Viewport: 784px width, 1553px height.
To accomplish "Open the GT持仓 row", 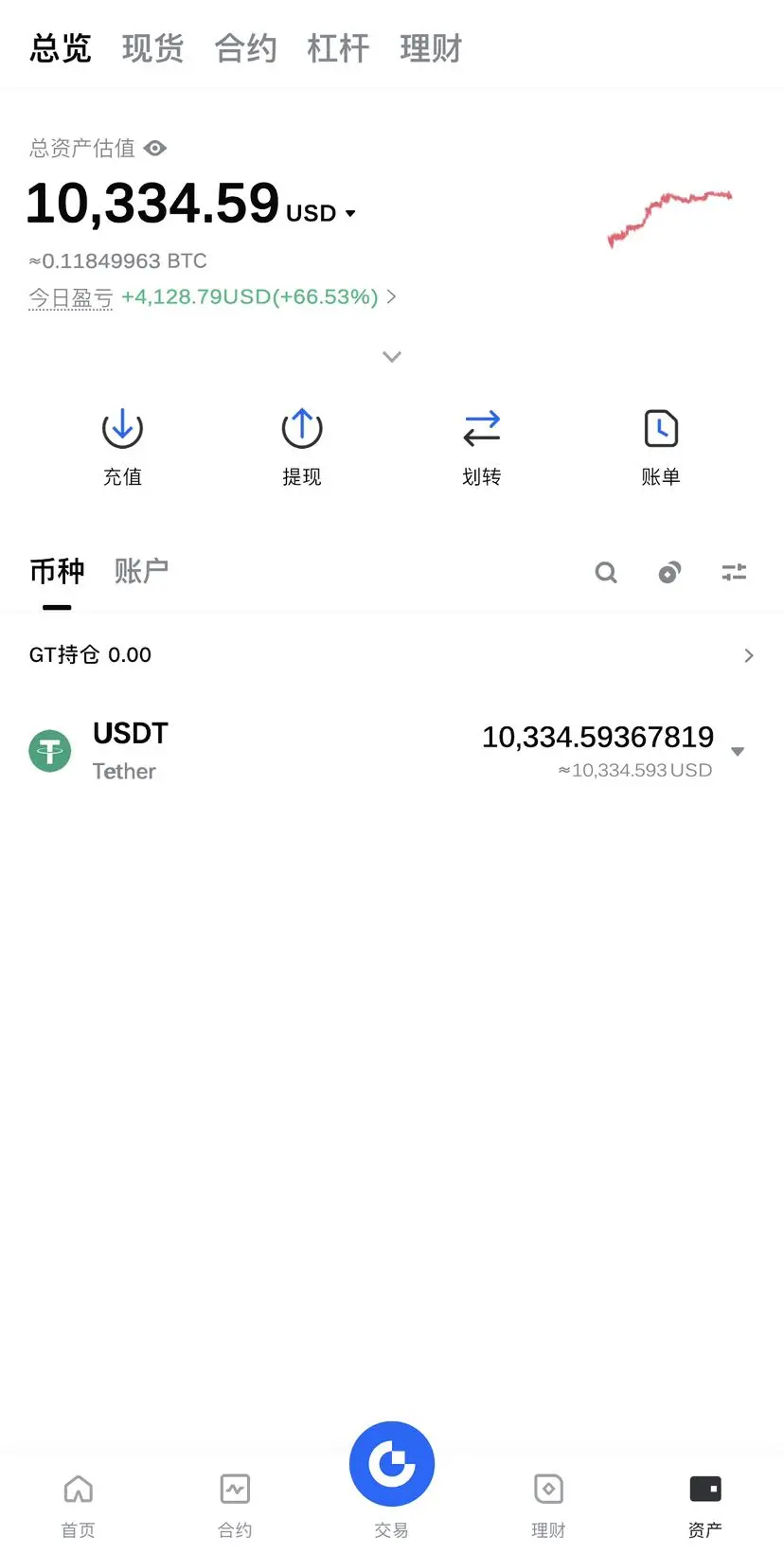I will click(x=392, y=655).
